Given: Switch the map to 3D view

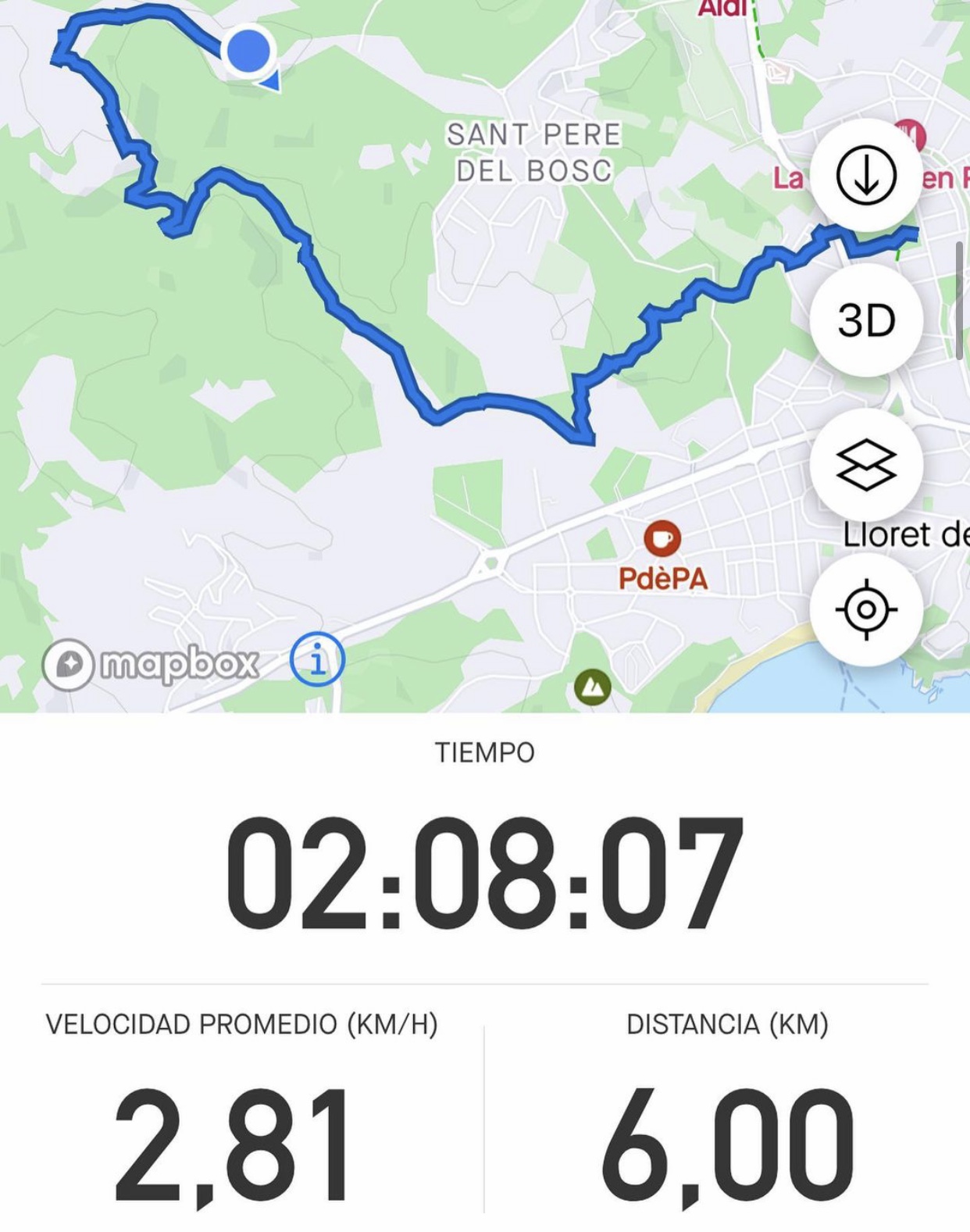Looking at the screenshot, I should coord(866,320).
